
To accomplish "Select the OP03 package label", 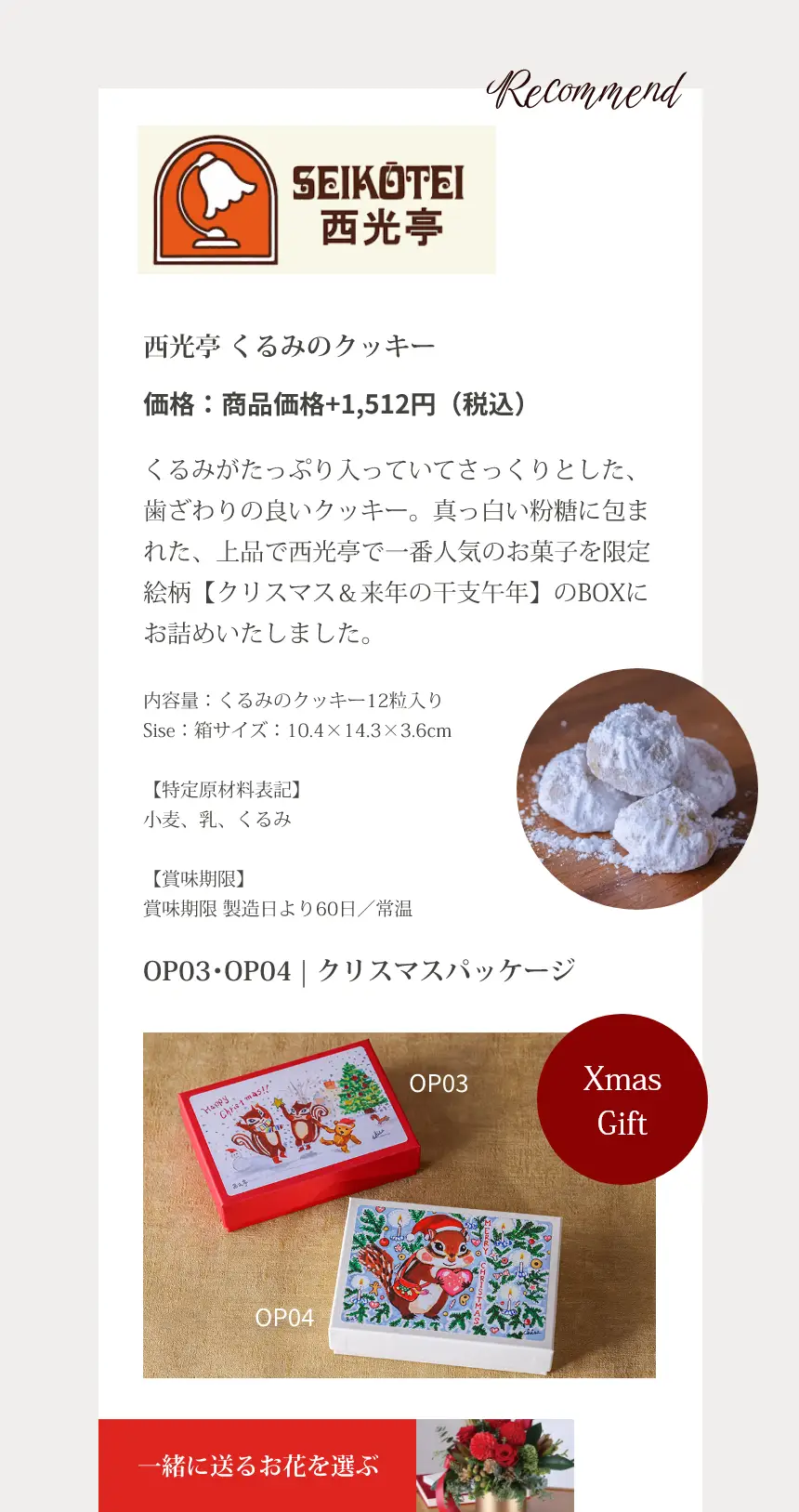I will [438, 1084].
